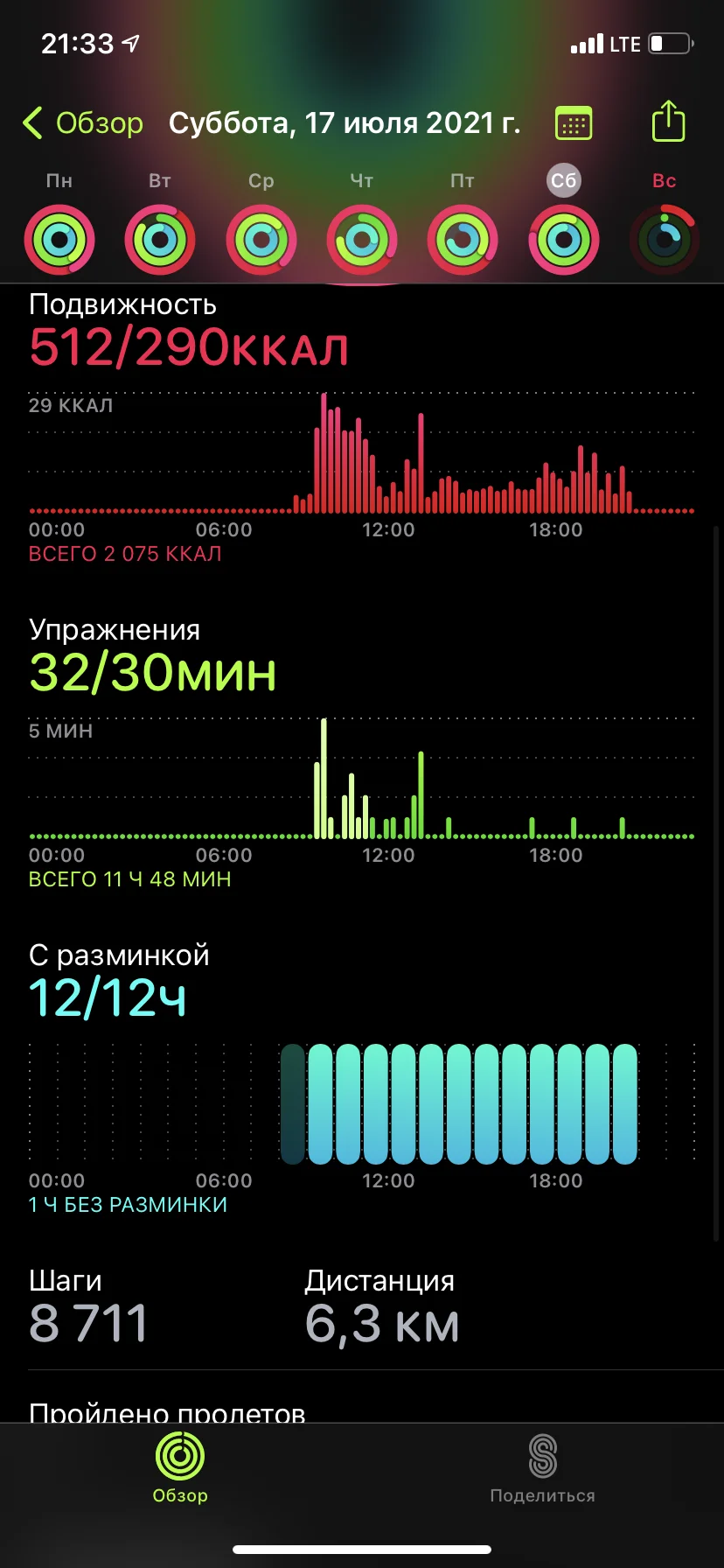The width and height of the screenshot is (724, 1568).
Task: Switch to the Поделиться tab
Action: (x=542, y=1466)
